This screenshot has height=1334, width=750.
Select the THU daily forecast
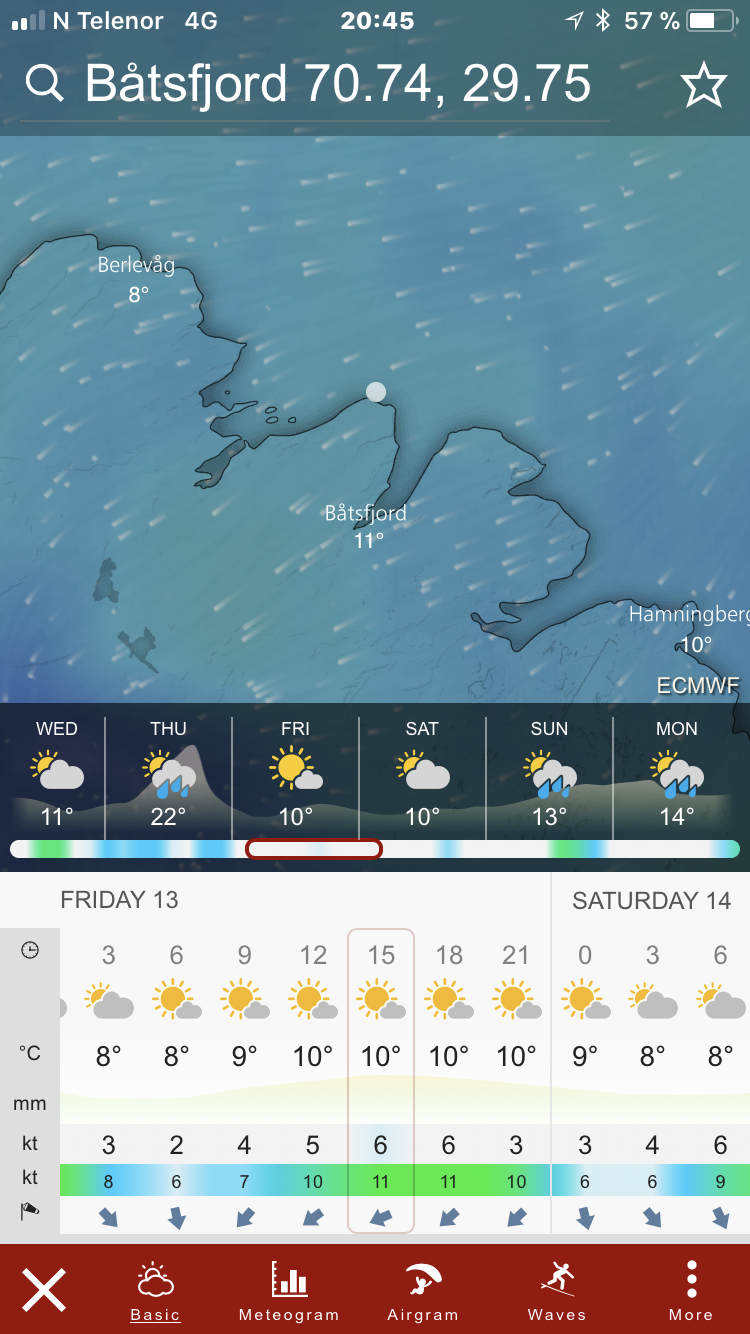pyautogui.click(x=168, y=775)
